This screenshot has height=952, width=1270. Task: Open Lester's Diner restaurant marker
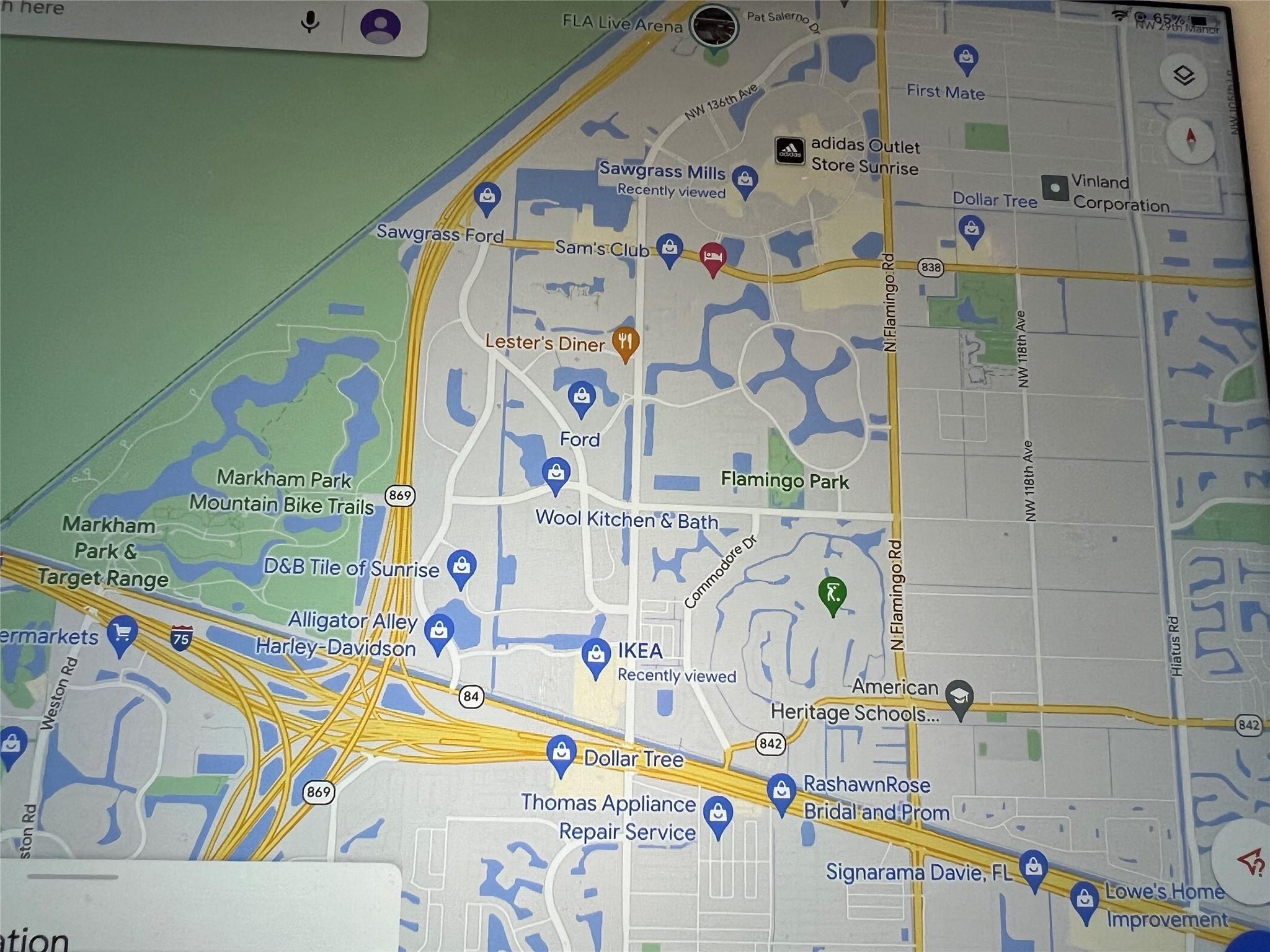[x=626, y=342]
